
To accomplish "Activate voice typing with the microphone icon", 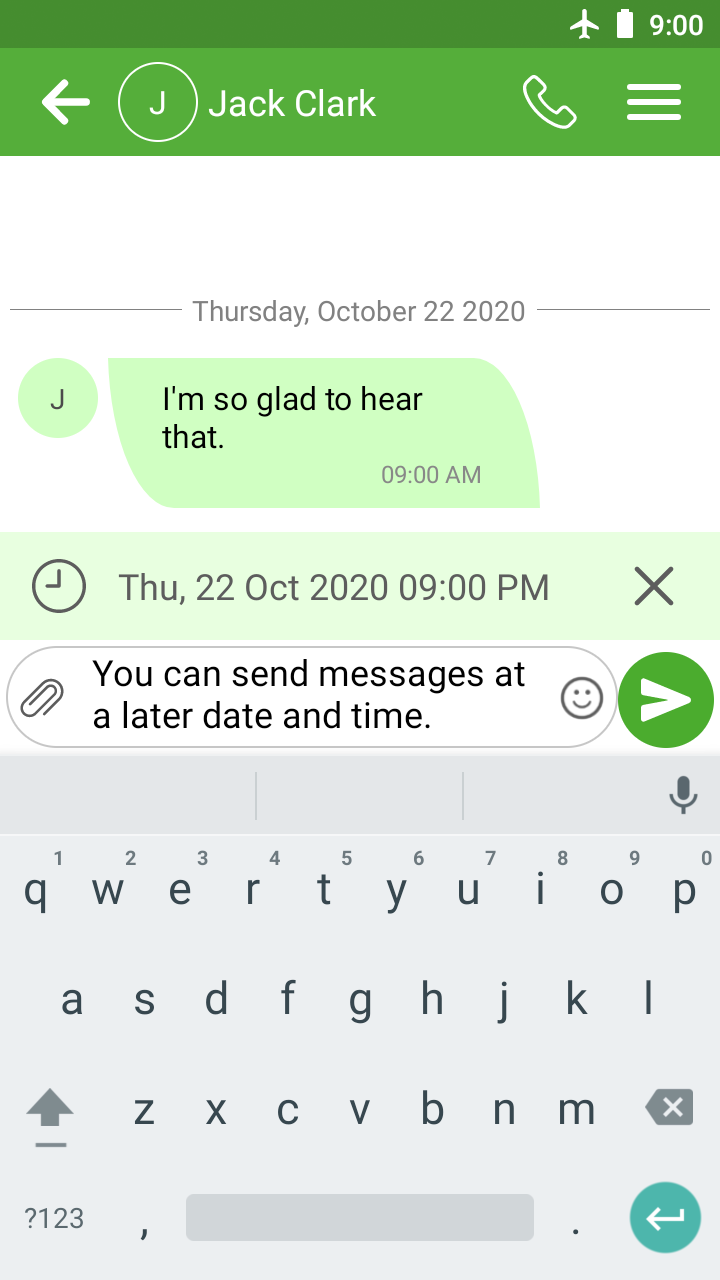I will [x=683, y=794].
